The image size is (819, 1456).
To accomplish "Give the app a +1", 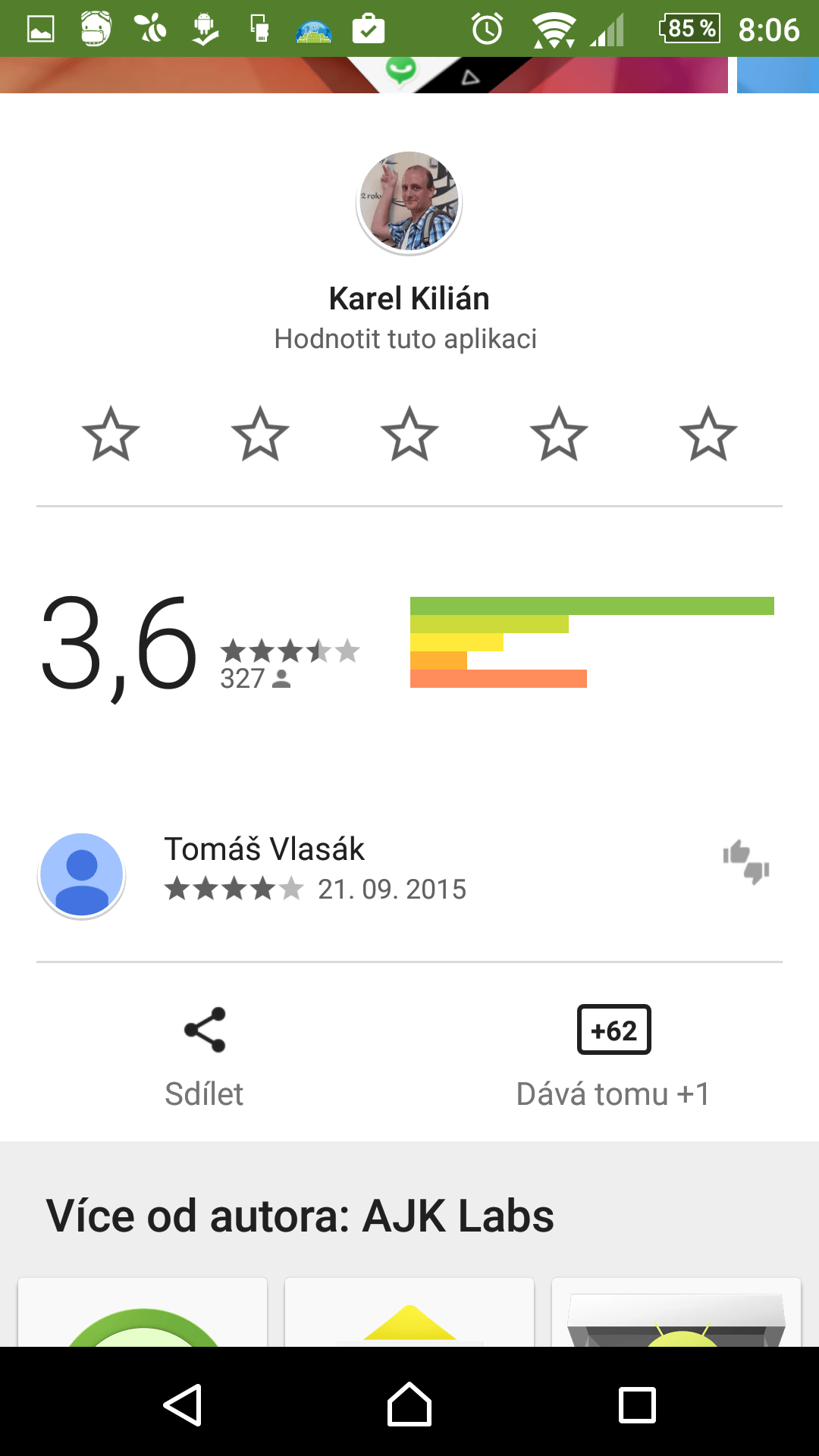I will (x=613, y=1057).
